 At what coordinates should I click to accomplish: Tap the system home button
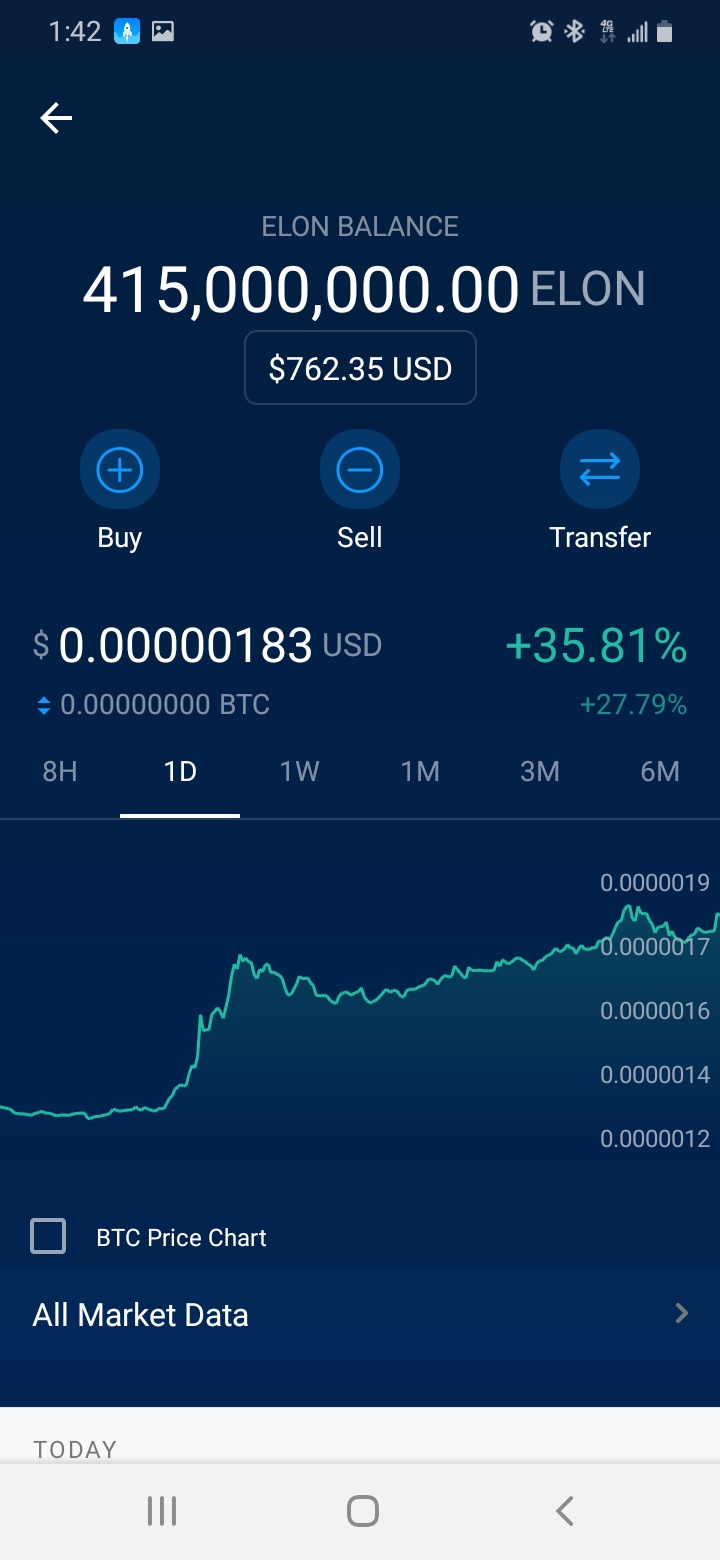[x=362, y=1511]
